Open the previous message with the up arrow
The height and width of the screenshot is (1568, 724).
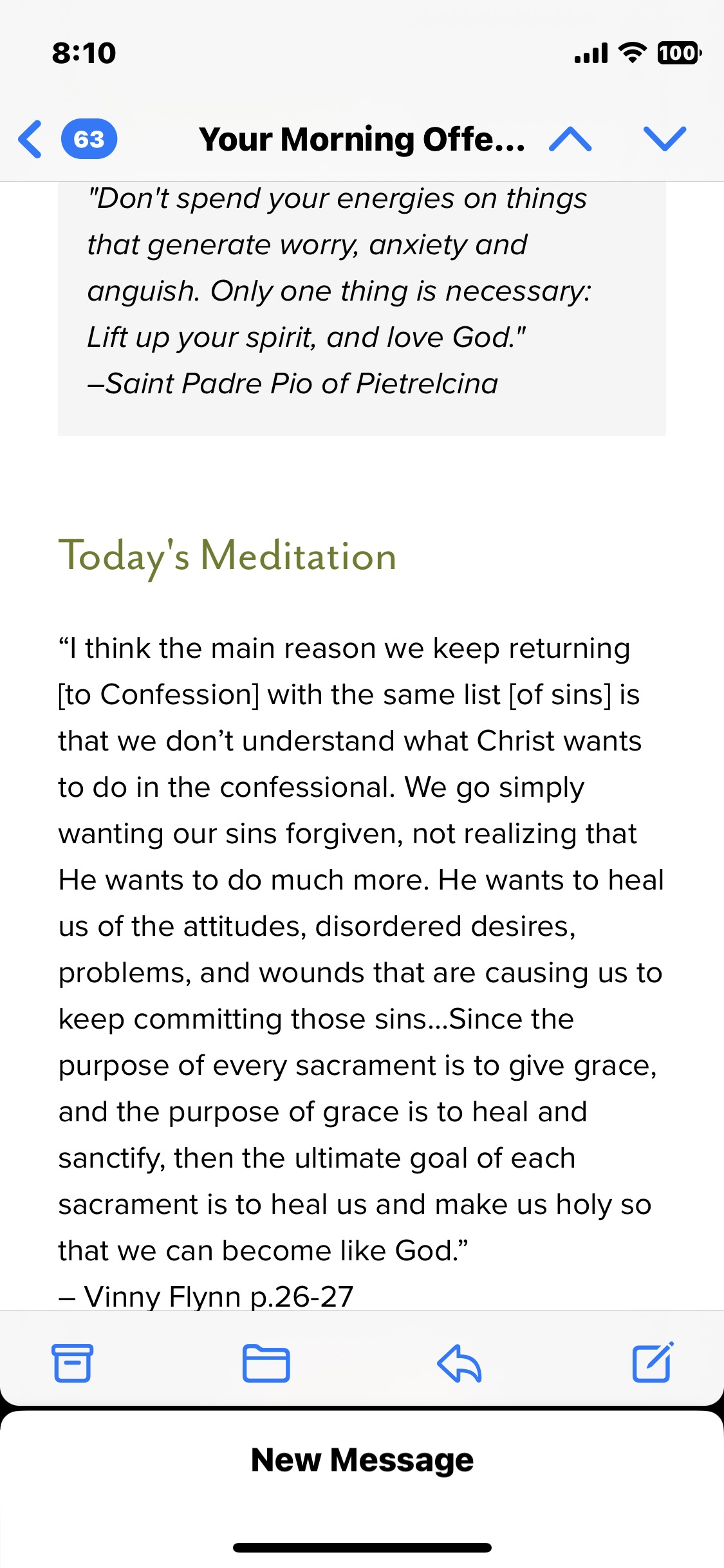pos(570,139)
